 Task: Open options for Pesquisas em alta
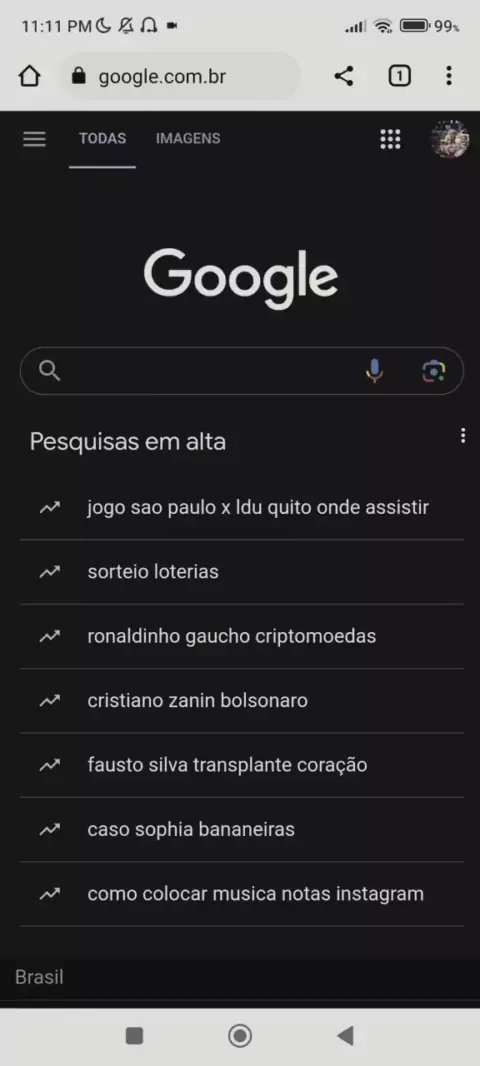pos(463,436)
